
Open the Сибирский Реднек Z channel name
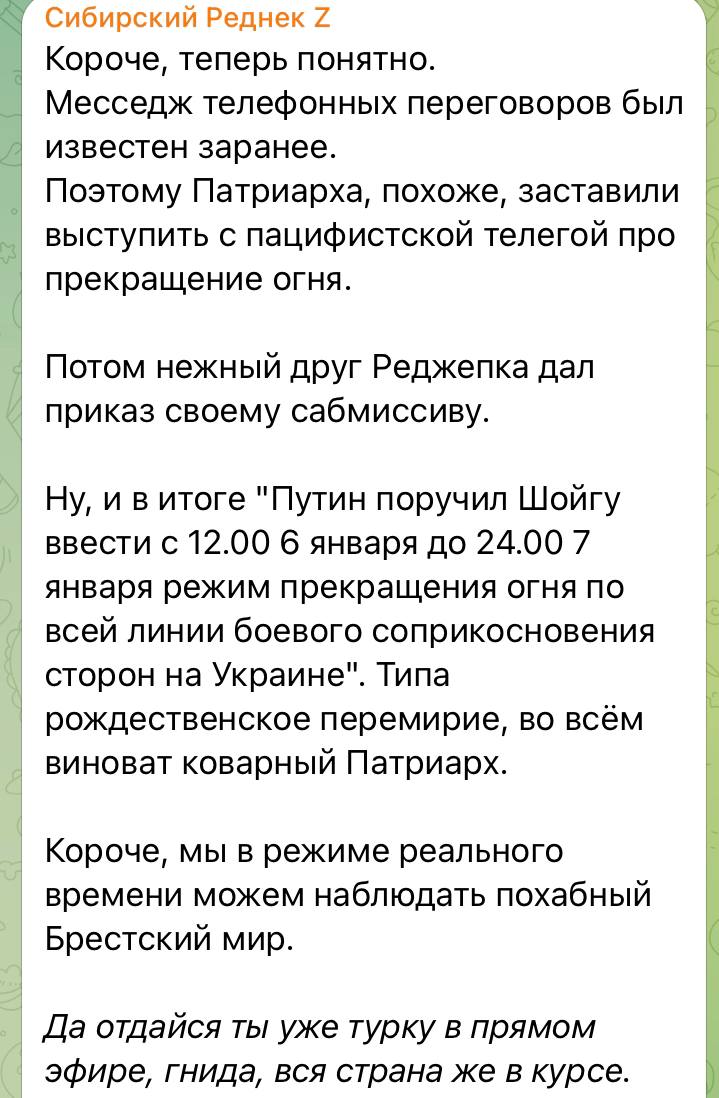point(188,17)
